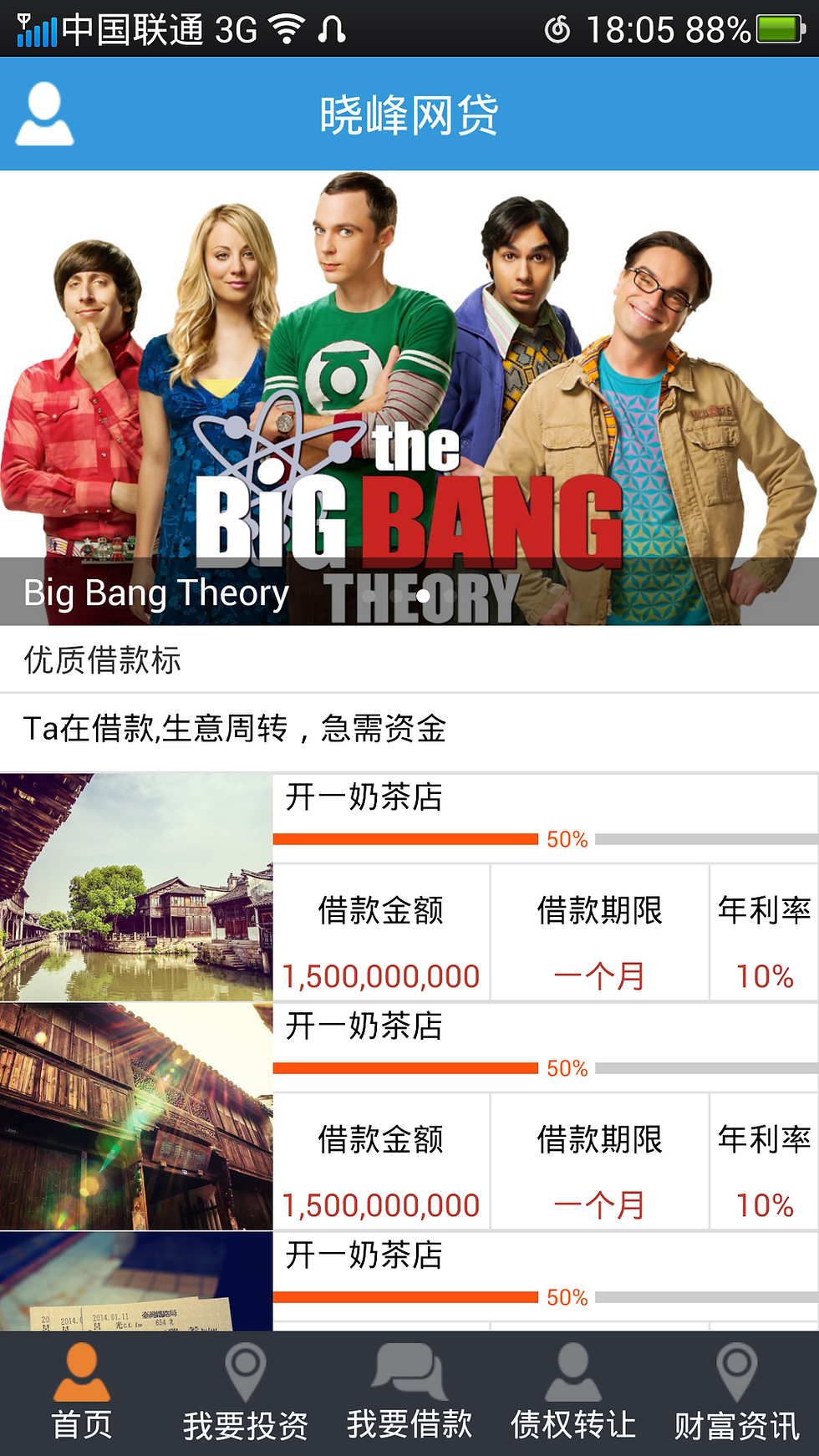Open the 财富资讯 tab
This screenshot has width=819, height=1456.
click(737, 1392)
